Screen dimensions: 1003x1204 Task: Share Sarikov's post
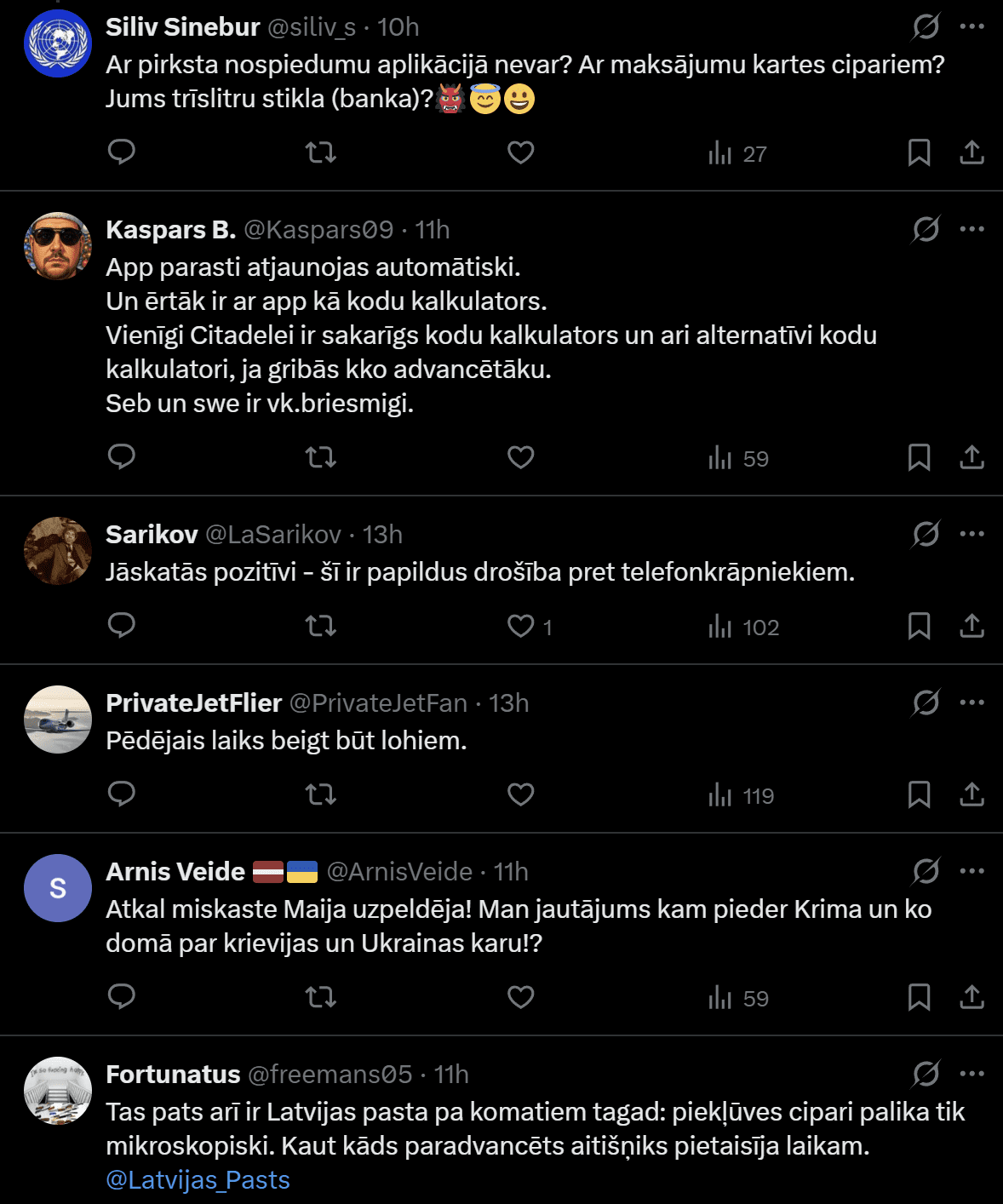[x=971, y=626]
